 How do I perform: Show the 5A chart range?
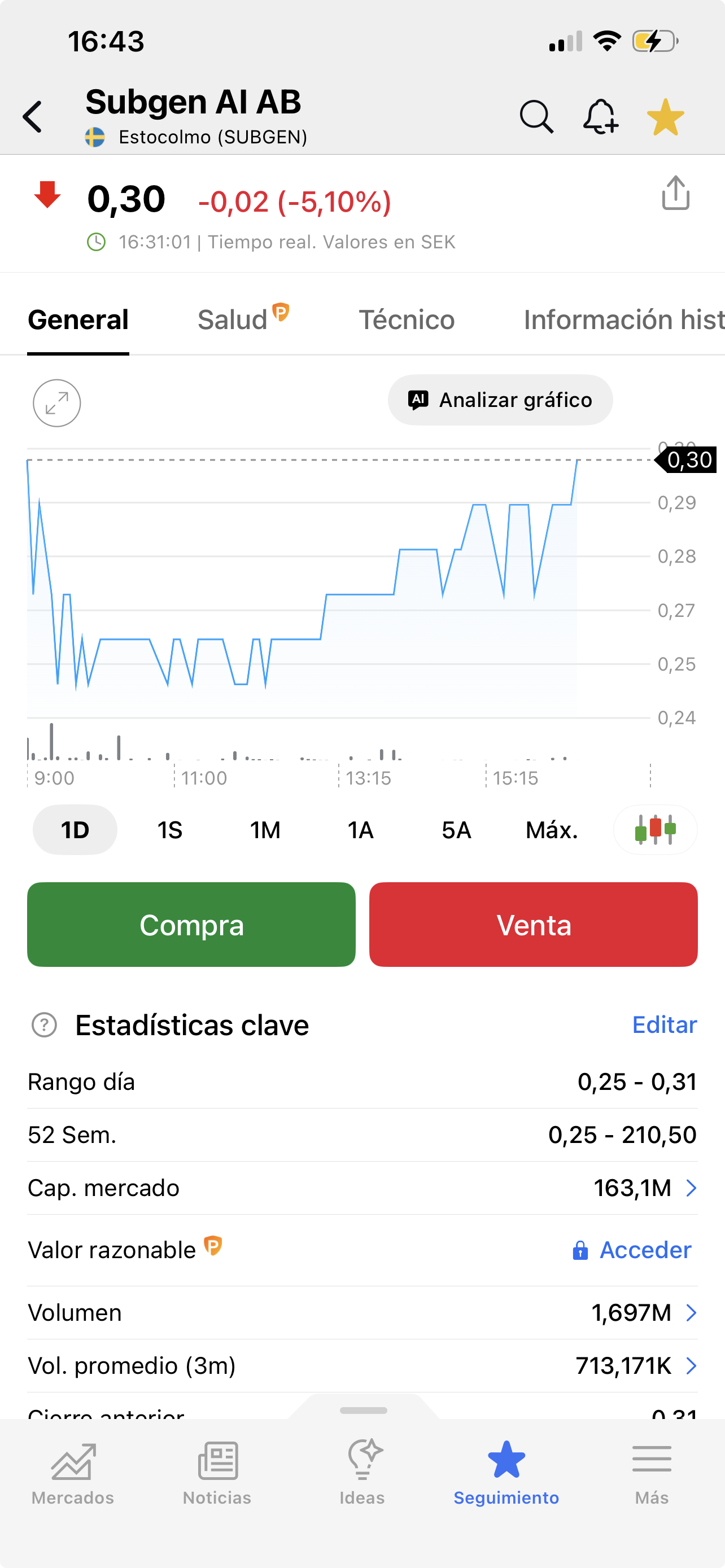coord(456,830)
